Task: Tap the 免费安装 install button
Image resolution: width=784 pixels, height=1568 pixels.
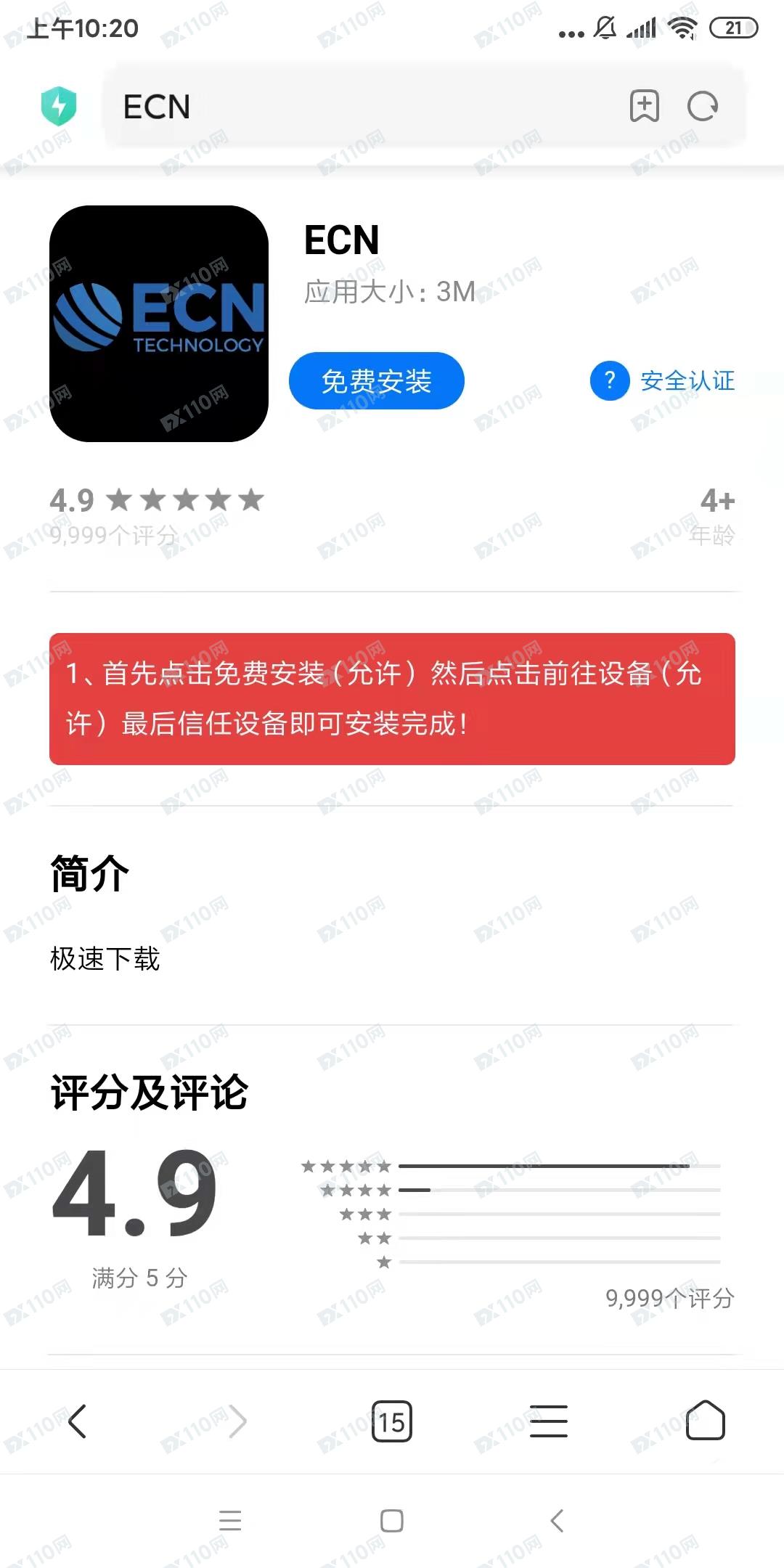Action: point(376,381)
